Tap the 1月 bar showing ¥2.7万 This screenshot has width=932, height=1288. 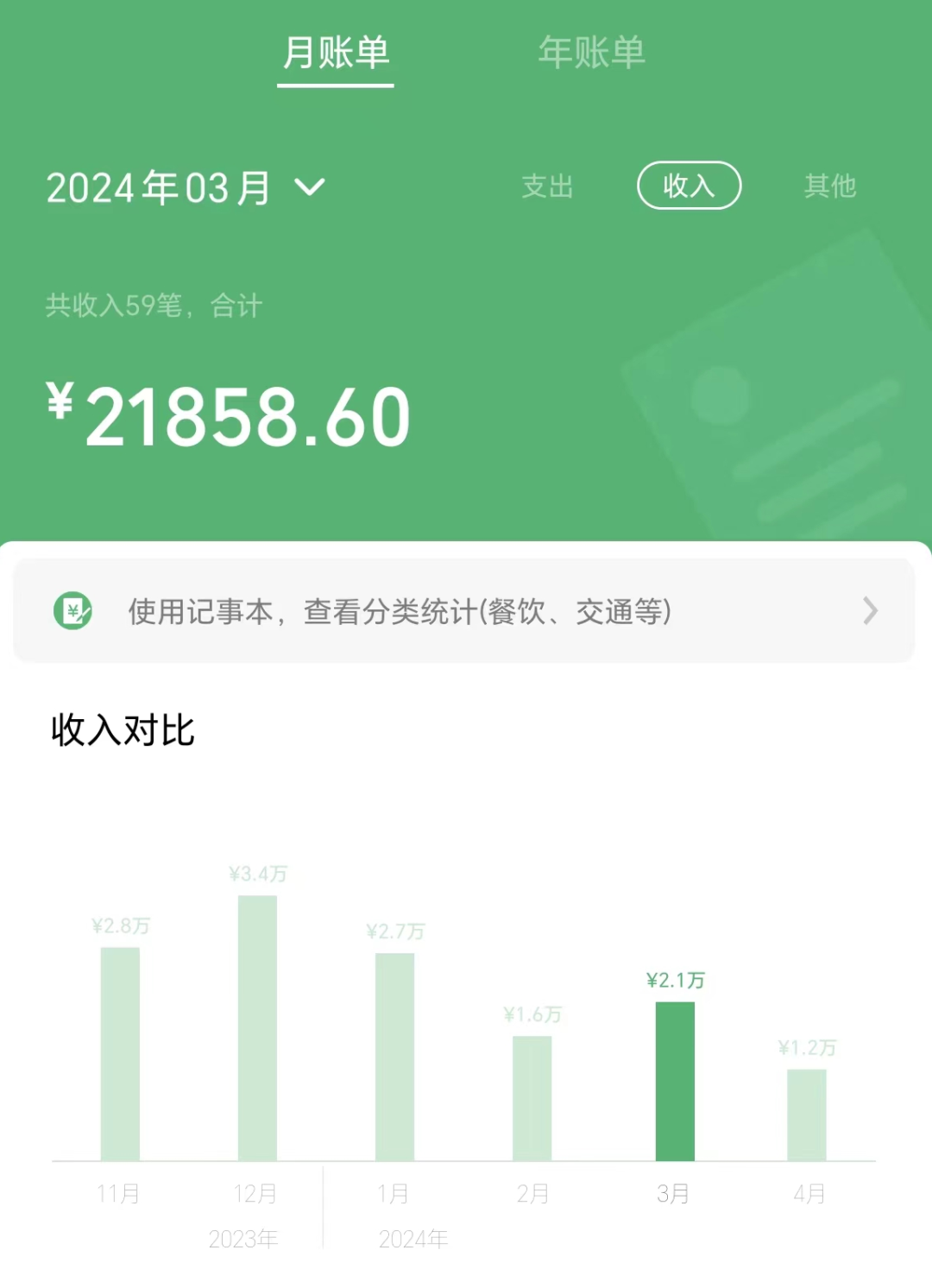click(394, 1056)
